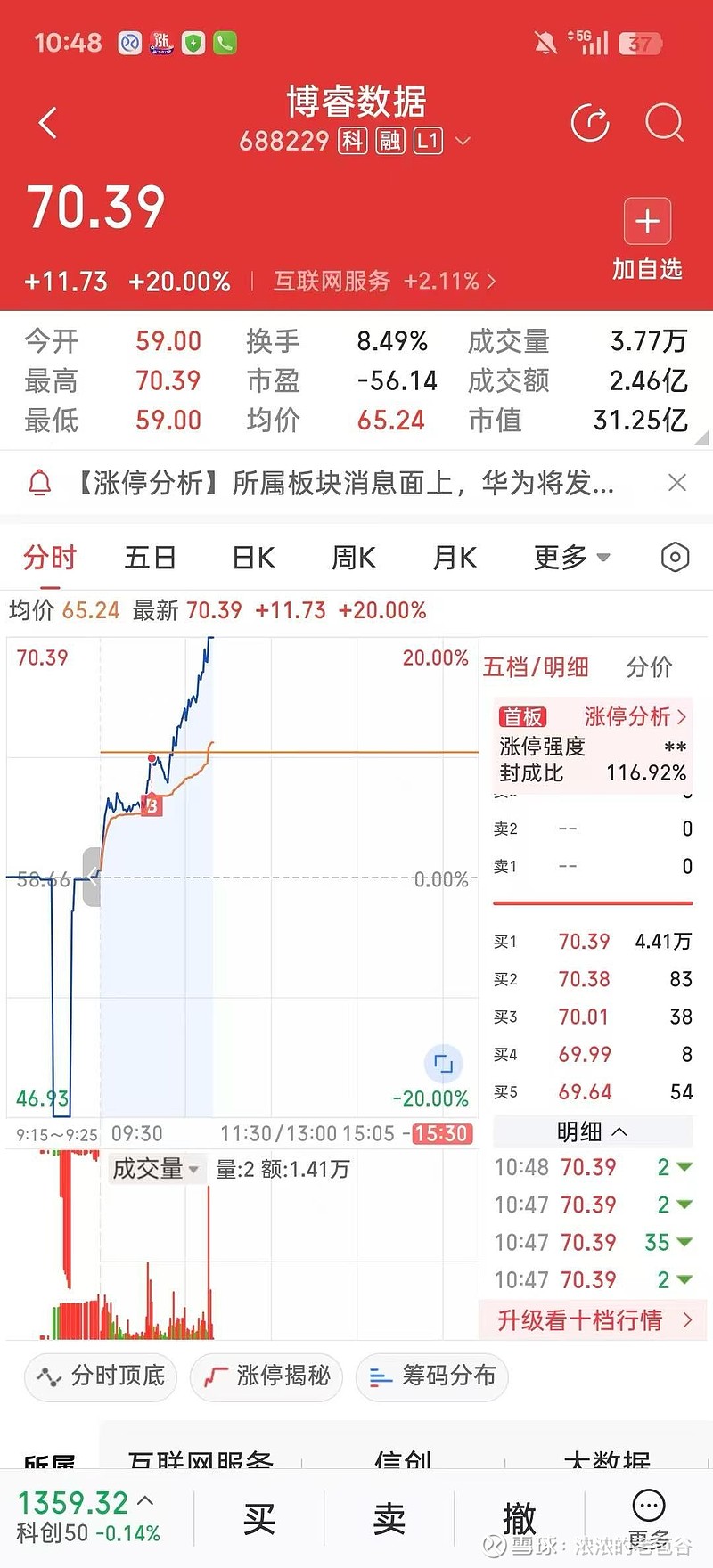The width and height of the screenshot is (713, 1568).
Task: Select the 周K chart tab
Action: pyautogui.click(x=354, y=558)
